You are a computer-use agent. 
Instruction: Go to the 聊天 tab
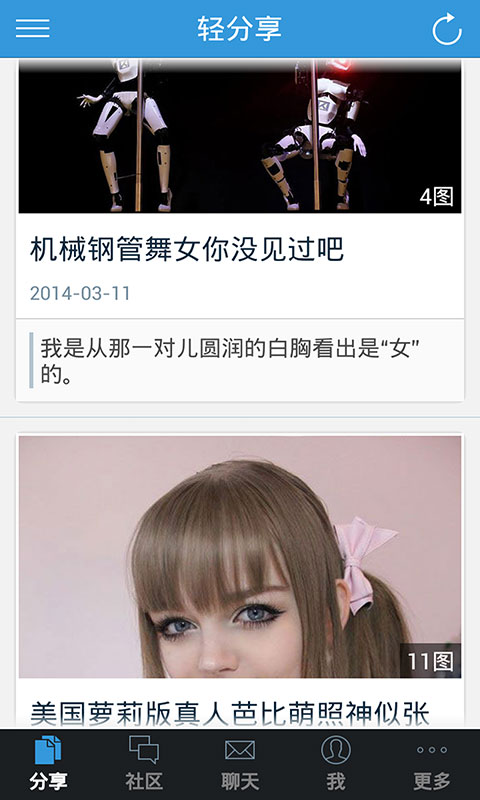240,764
